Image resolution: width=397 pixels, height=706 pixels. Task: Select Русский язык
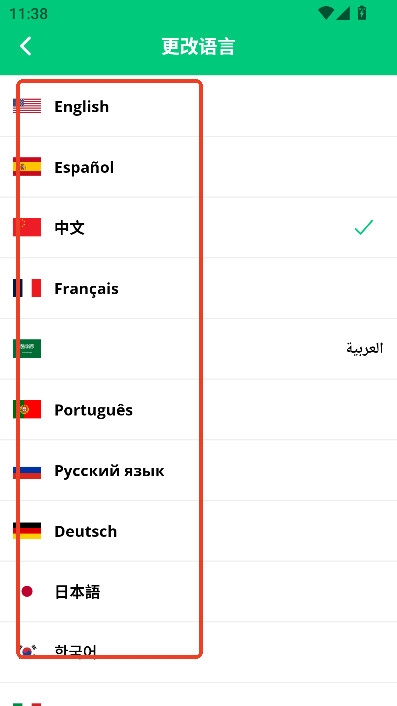tap(198, 471)
